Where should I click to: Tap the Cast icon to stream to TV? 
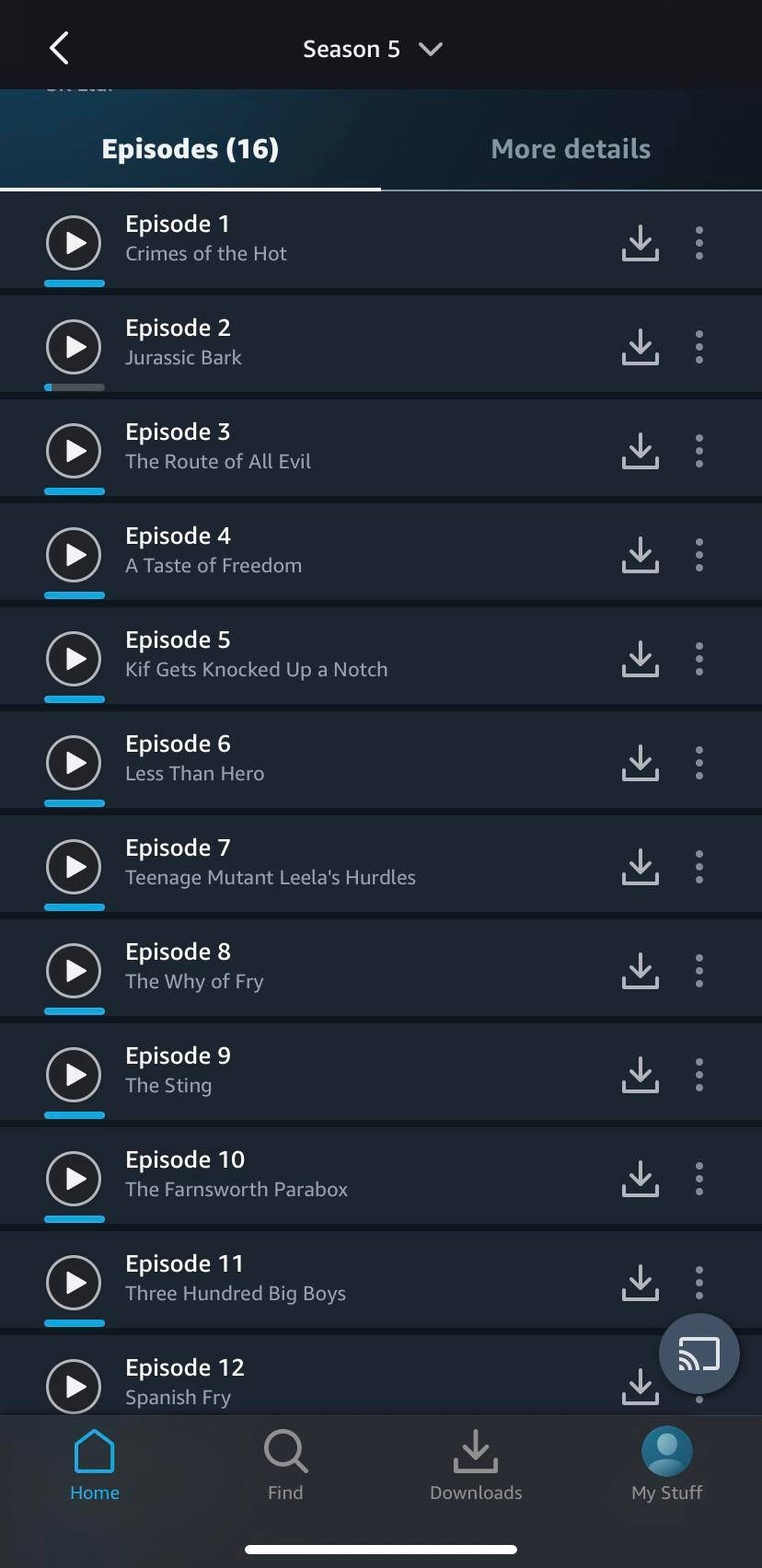pyautogui.click(x=699, y=1353)
